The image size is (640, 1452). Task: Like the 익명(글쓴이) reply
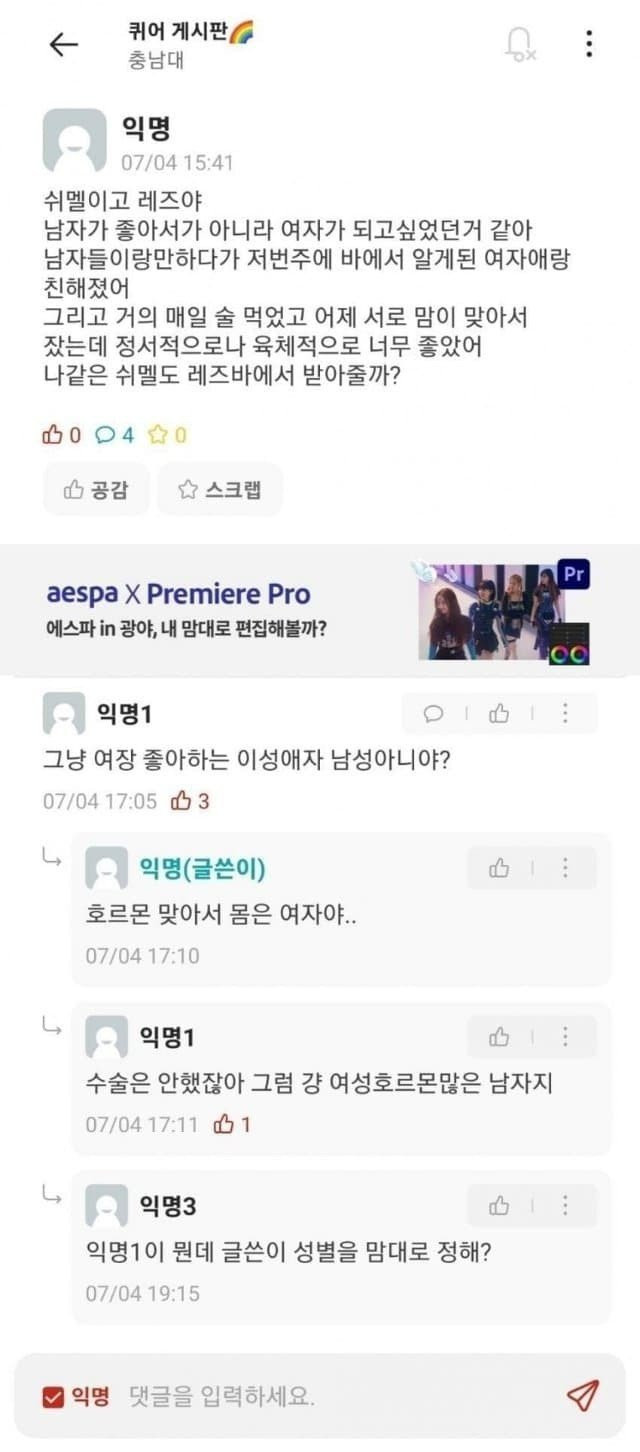click(499, 868)
